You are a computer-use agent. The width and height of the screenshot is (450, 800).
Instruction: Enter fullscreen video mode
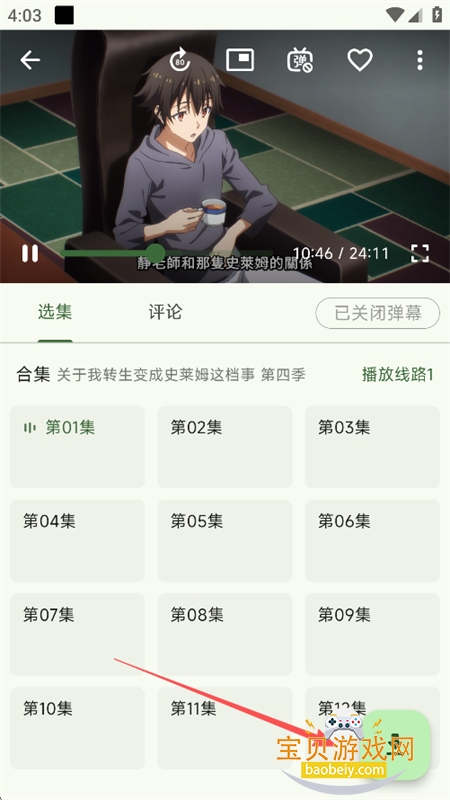(x=419, y=253)
